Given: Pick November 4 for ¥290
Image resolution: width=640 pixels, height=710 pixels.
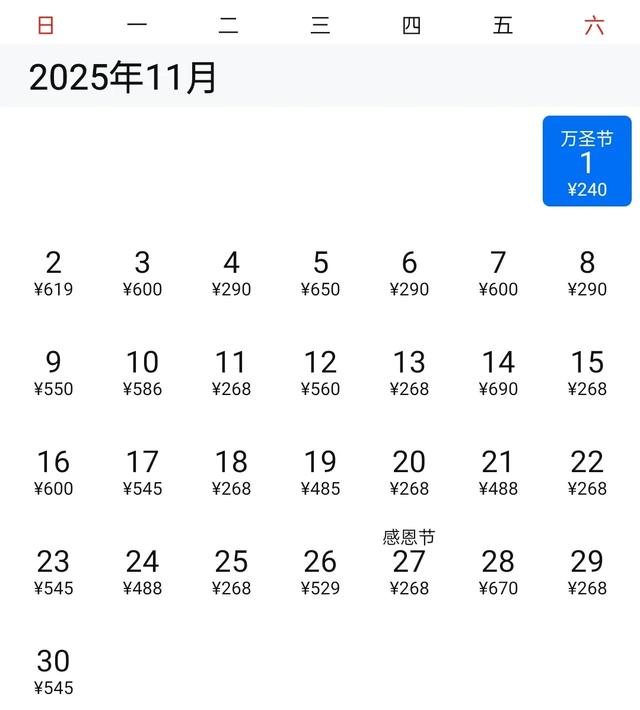Looking at the screenshot, I should click(231, 273).
